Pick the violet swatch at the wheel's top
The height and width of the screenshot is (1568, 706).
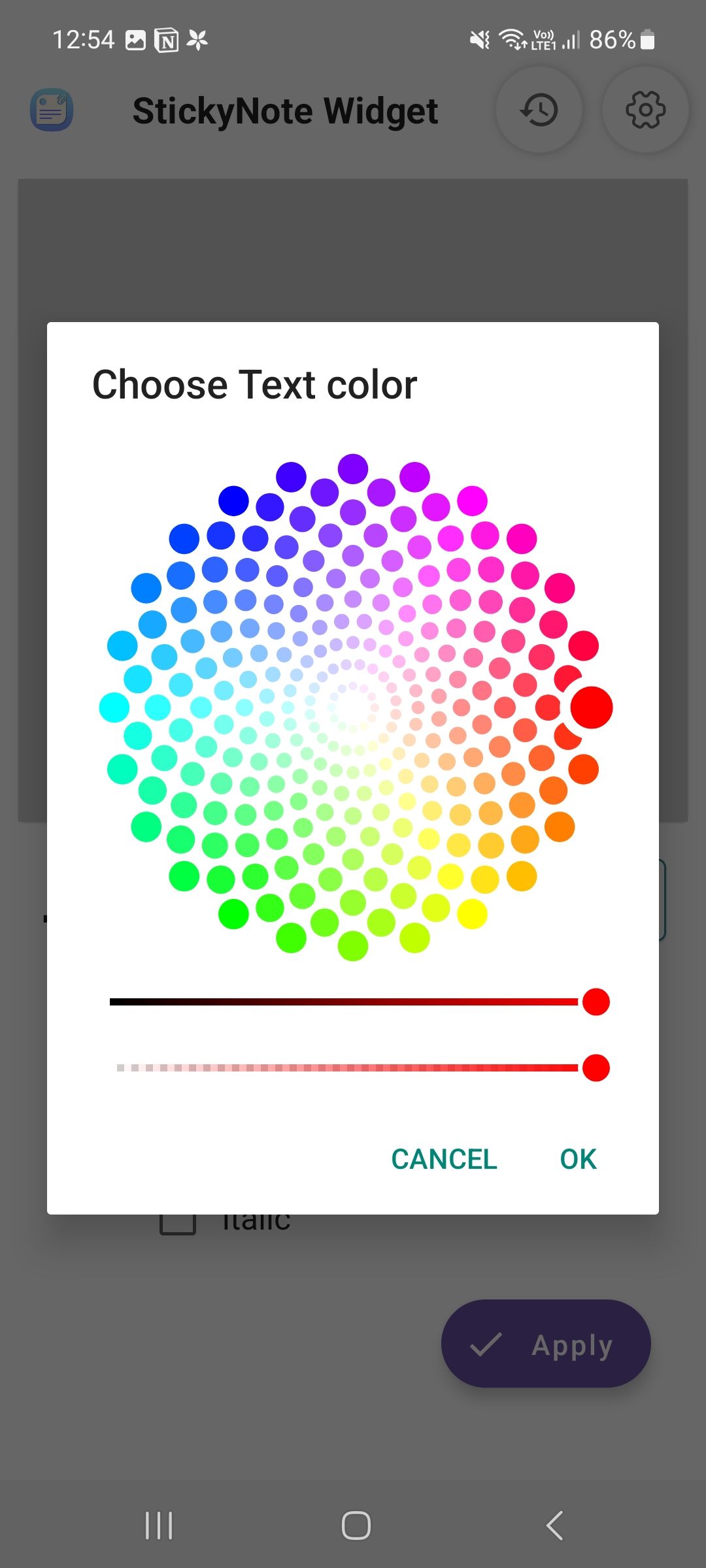353,469
